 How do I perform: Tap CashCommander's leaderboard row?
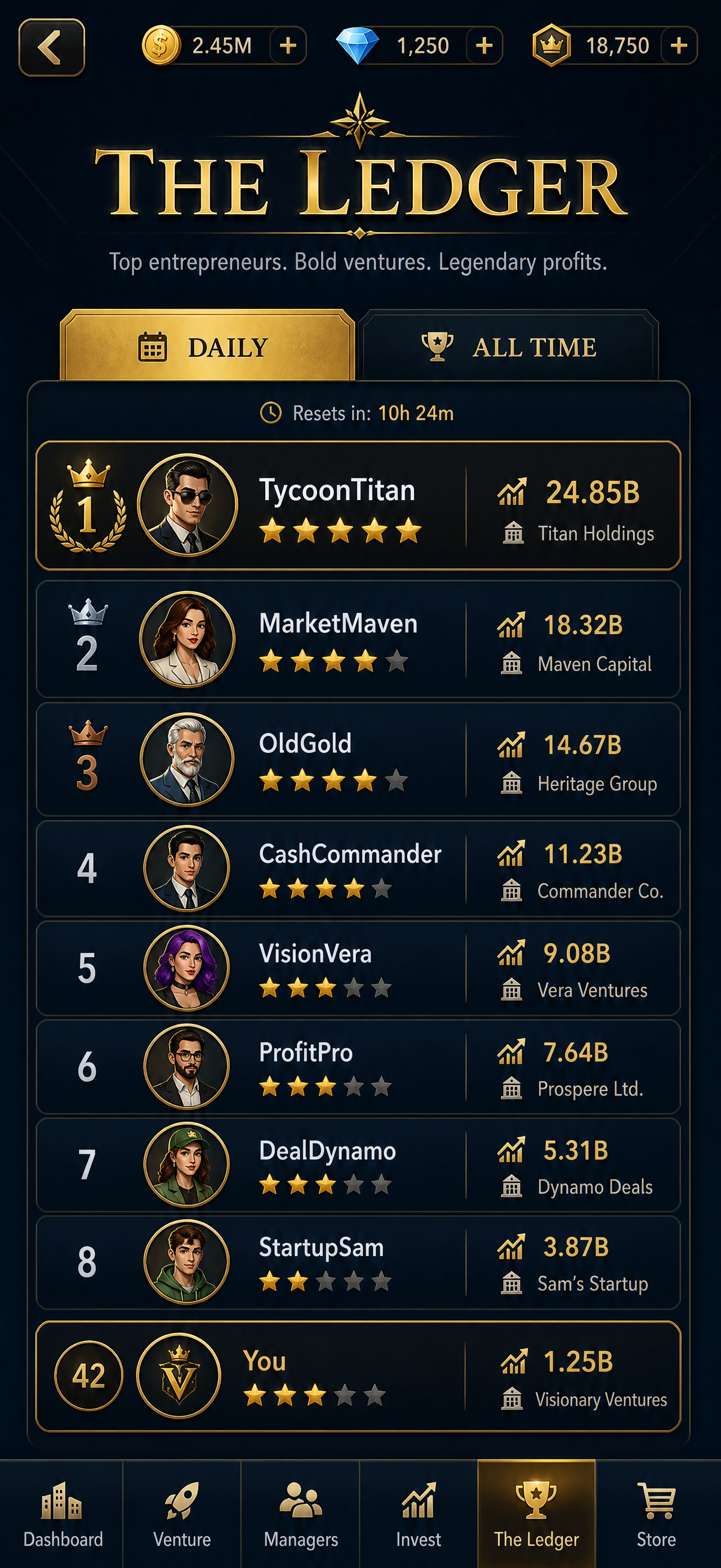(x=358, y=868)
